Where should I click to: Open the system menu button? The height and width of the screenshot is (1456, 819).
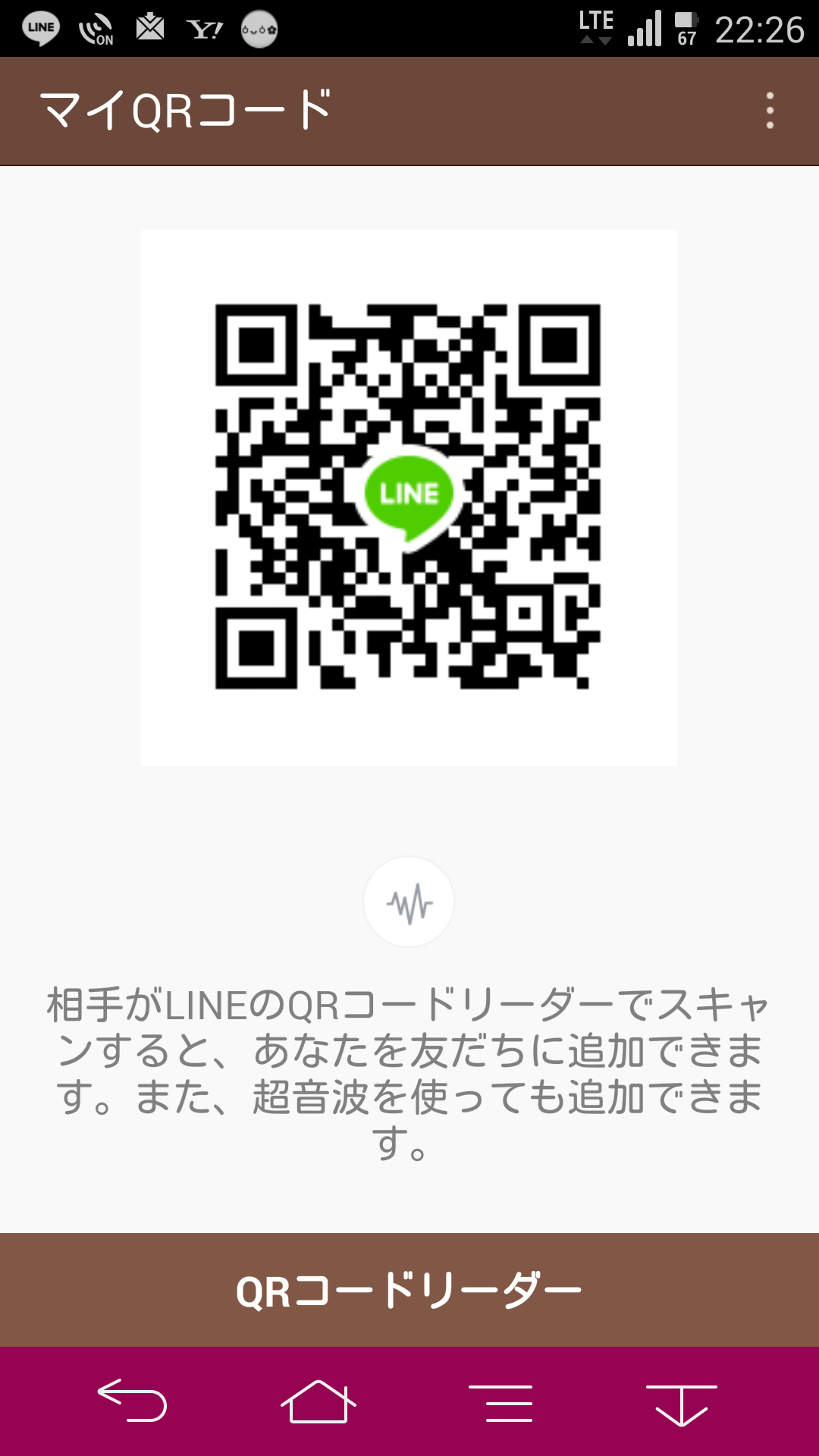pos(500,1402)
